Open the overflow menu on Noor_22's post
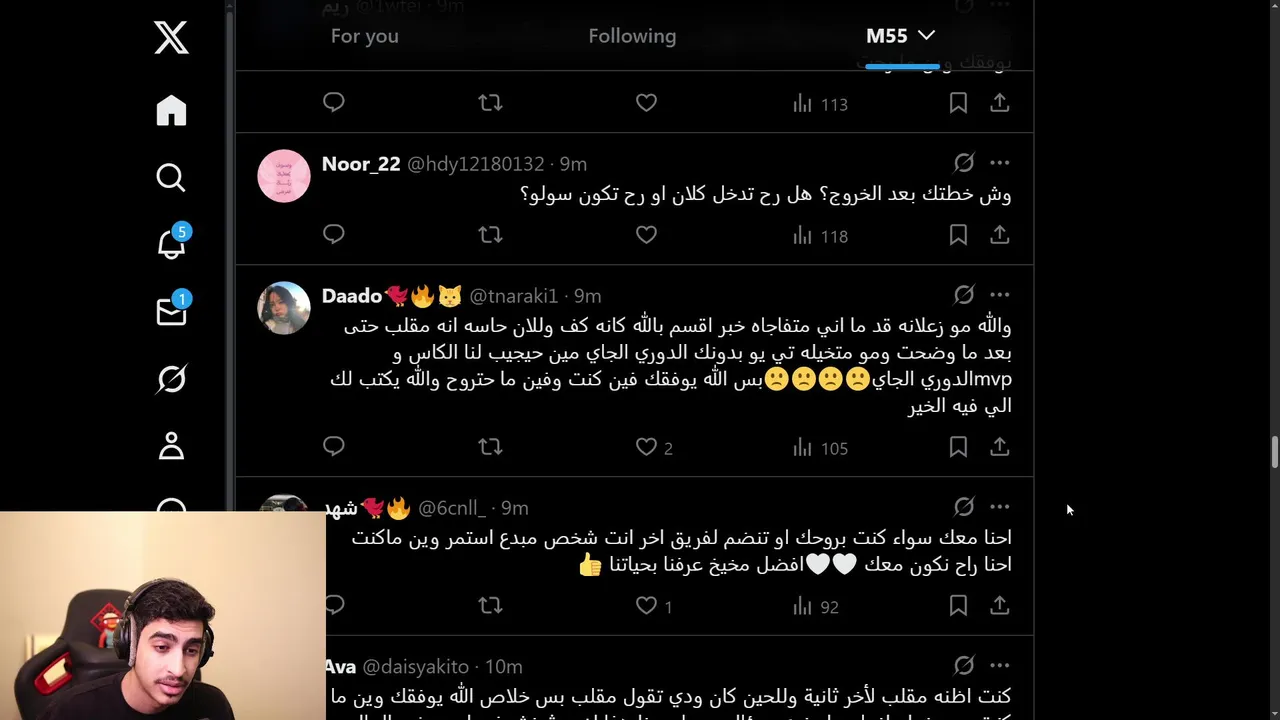1280x720 pixels. (x=1000, y=163)
